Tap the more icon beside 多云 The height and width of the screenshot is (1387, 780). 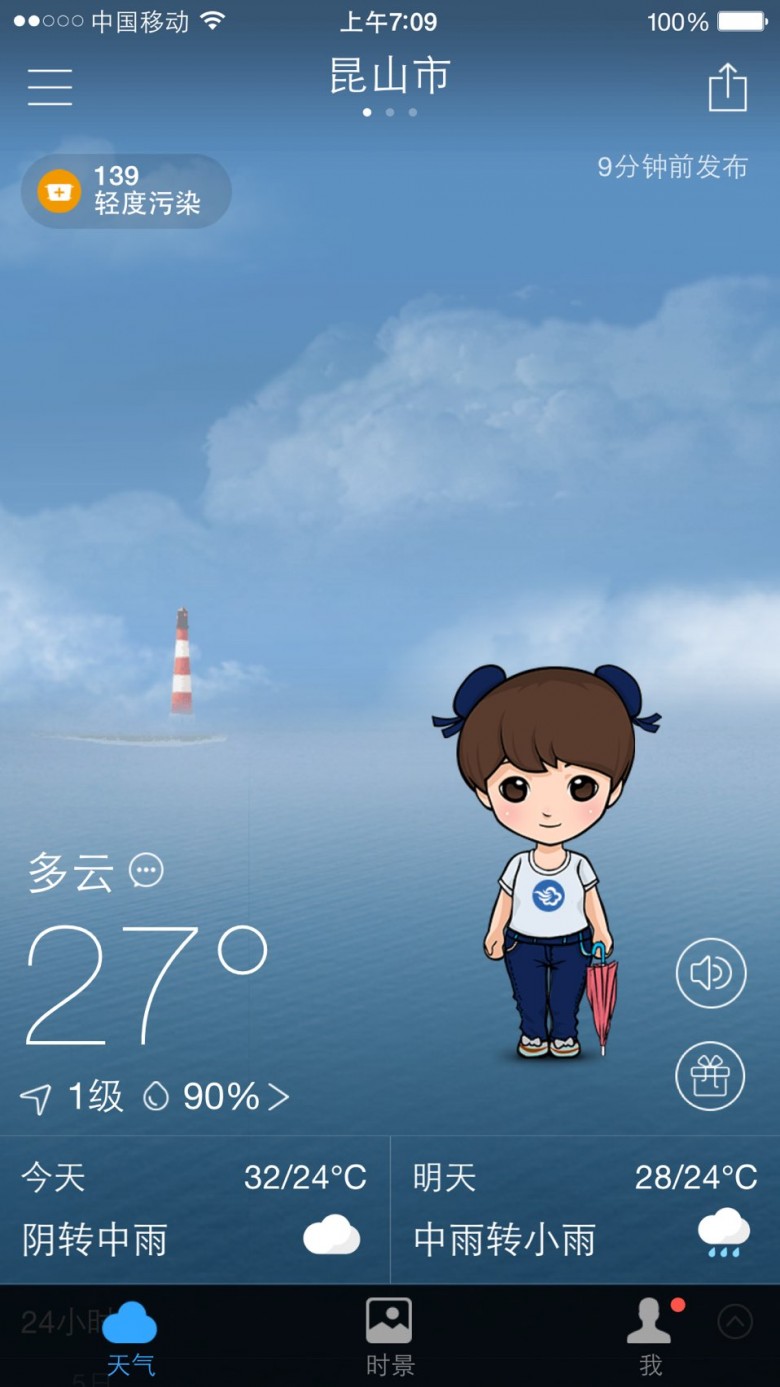(147, 871)
